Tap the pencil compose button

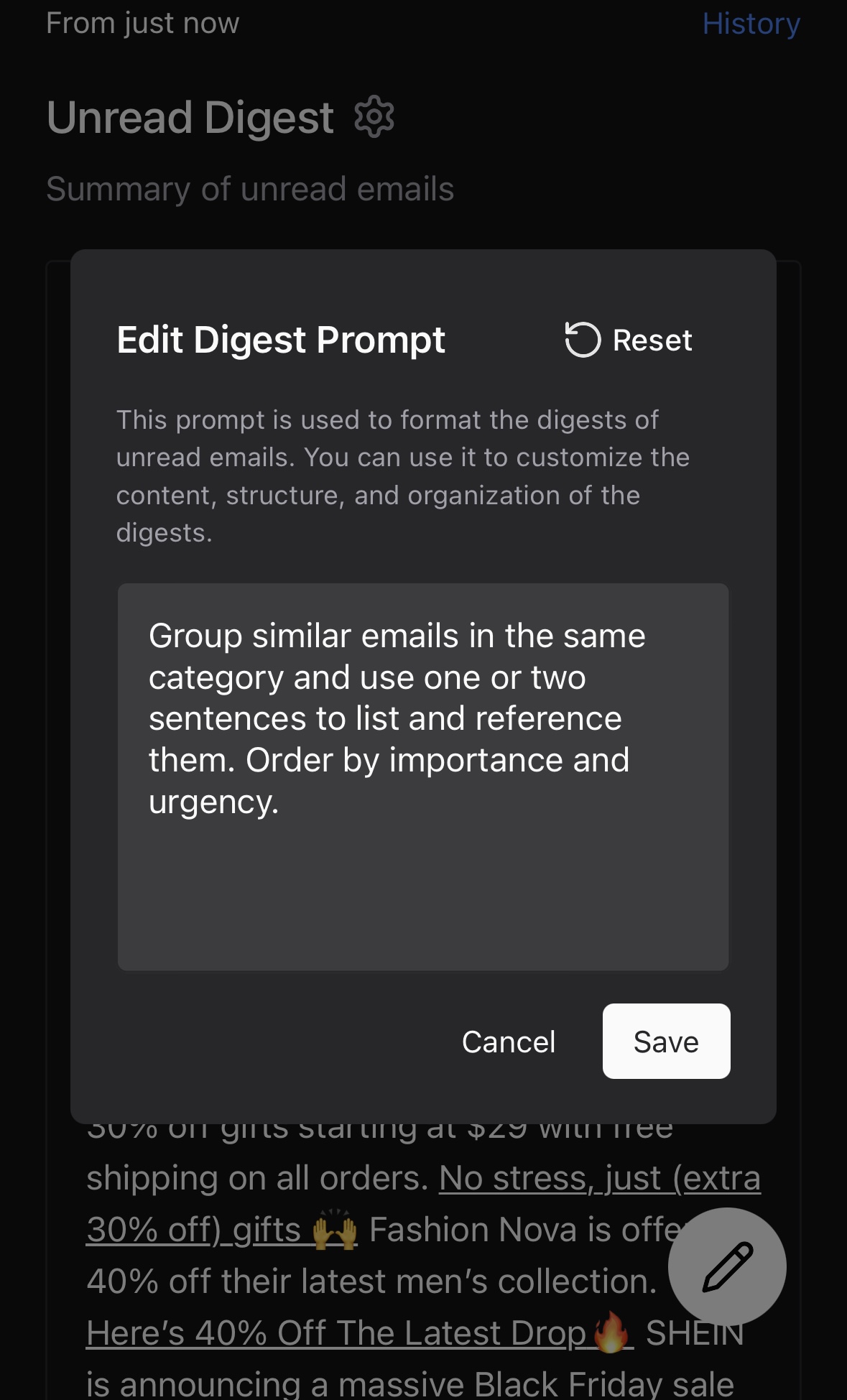point(726,1266)
